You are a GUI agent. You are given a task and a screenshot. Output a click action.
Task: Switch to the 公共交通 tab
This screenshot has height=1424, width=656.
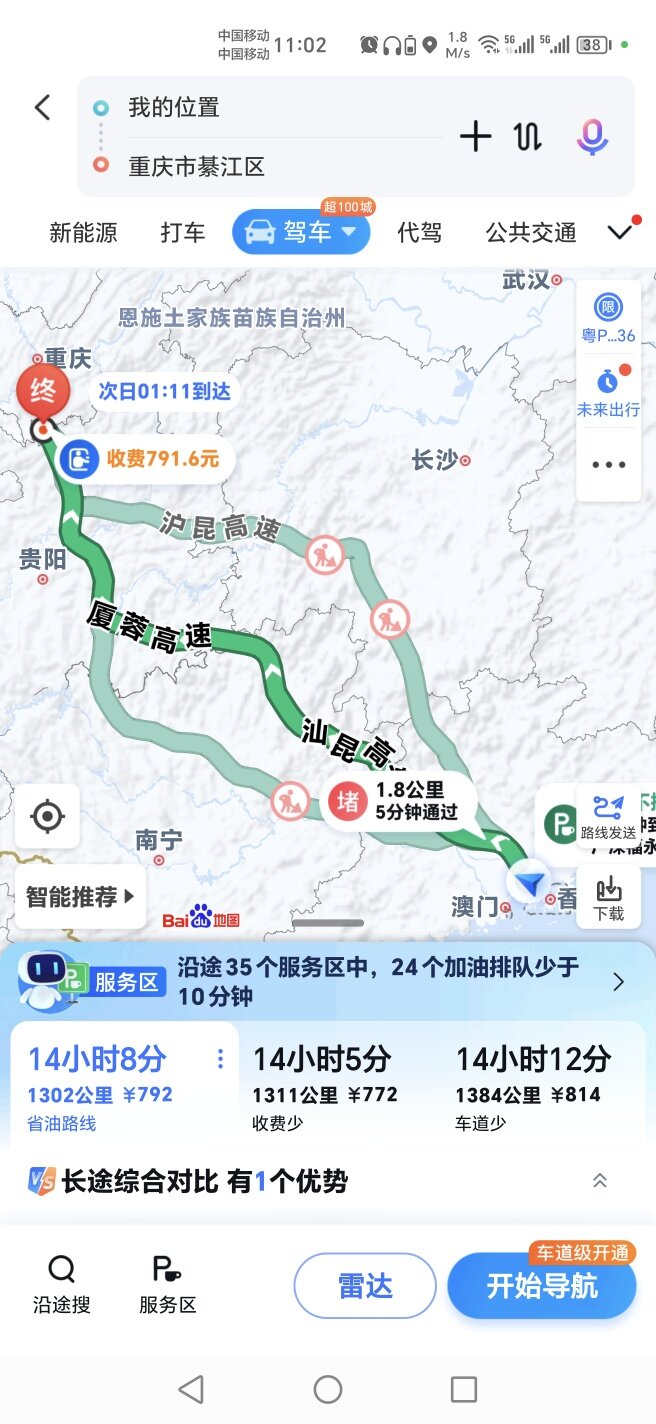(x=531, y=233)
